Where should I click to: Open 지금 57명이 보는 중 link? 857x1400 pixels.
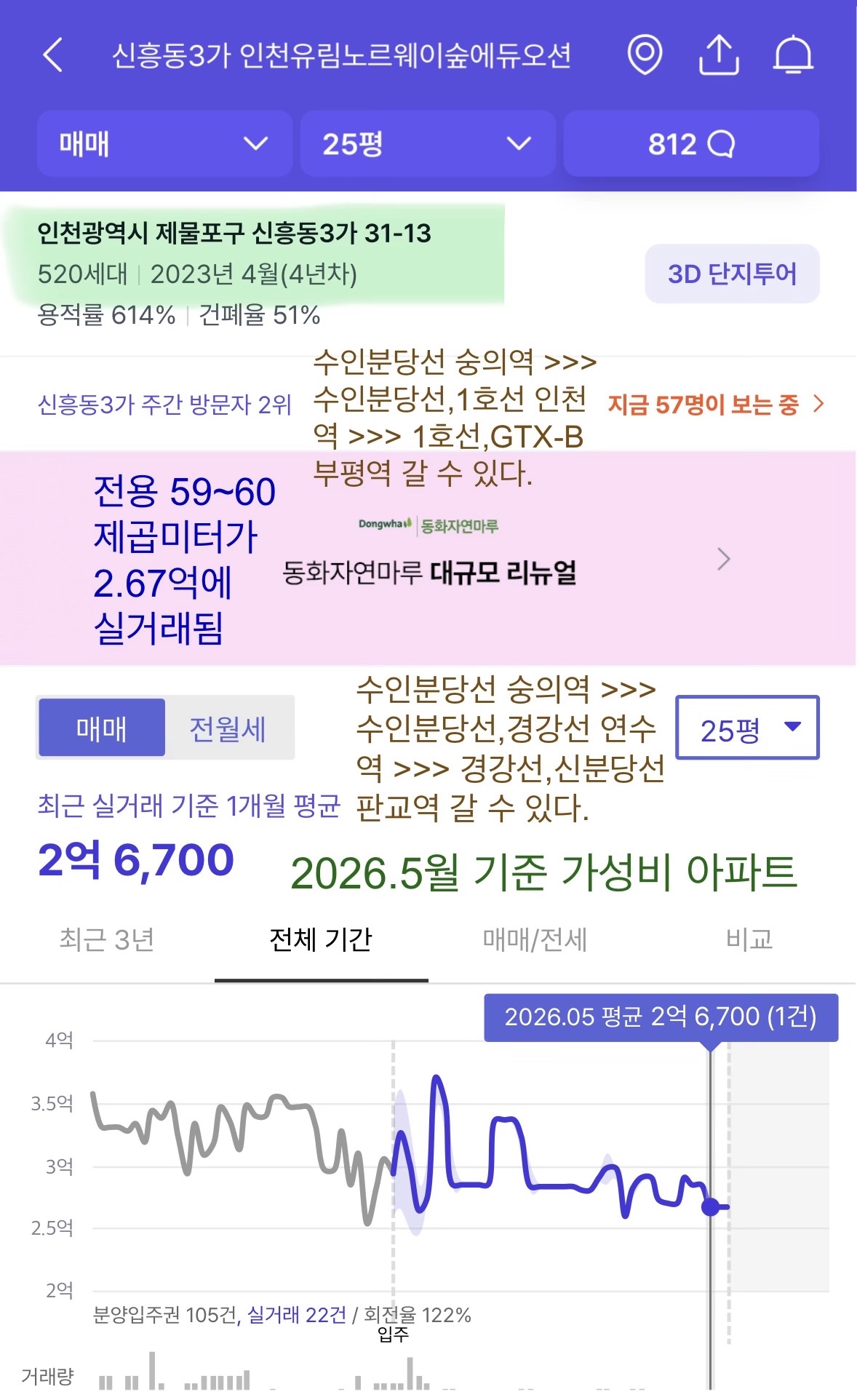716,404
